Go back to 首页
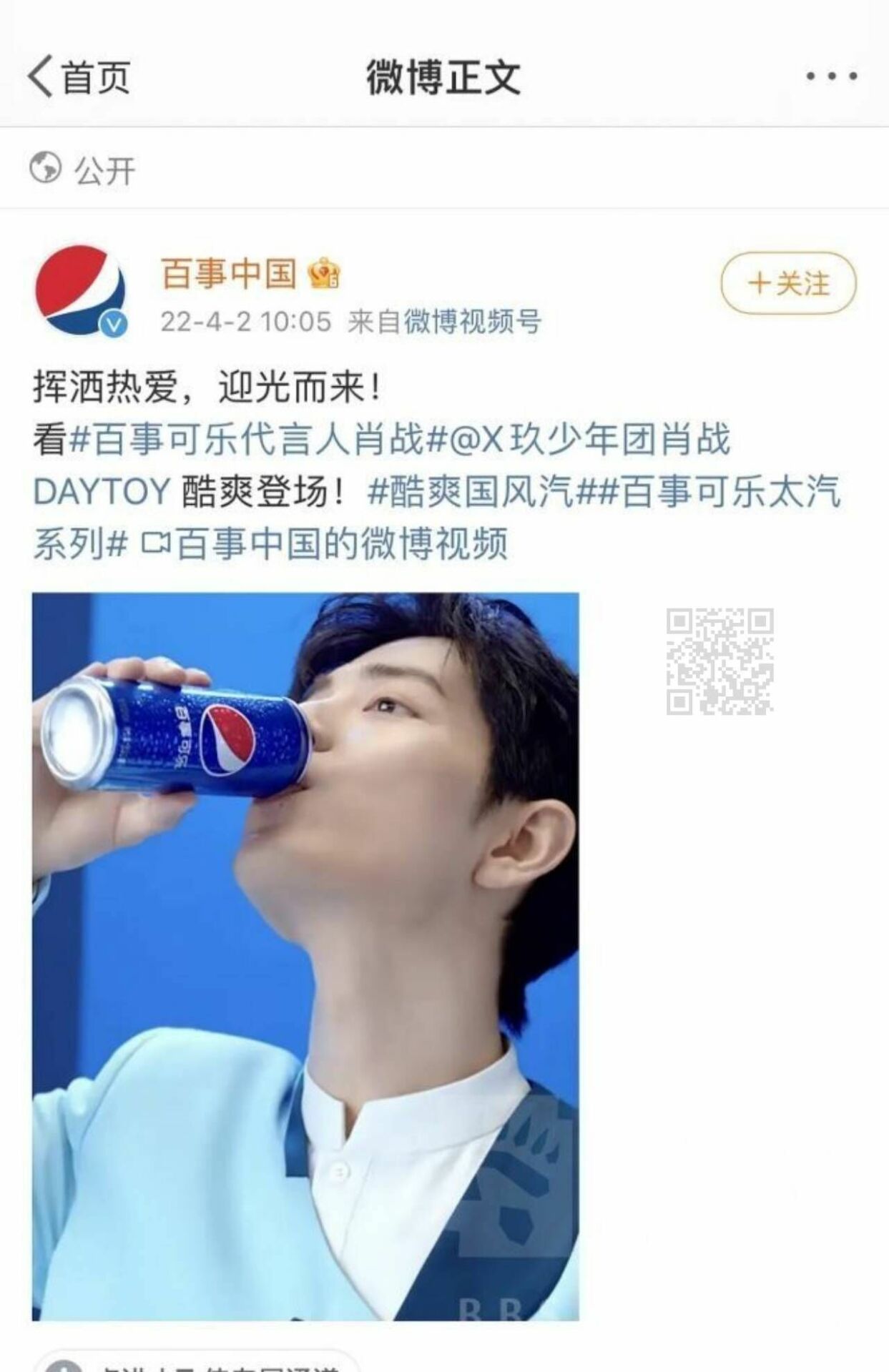 click(x=79, y=77)
